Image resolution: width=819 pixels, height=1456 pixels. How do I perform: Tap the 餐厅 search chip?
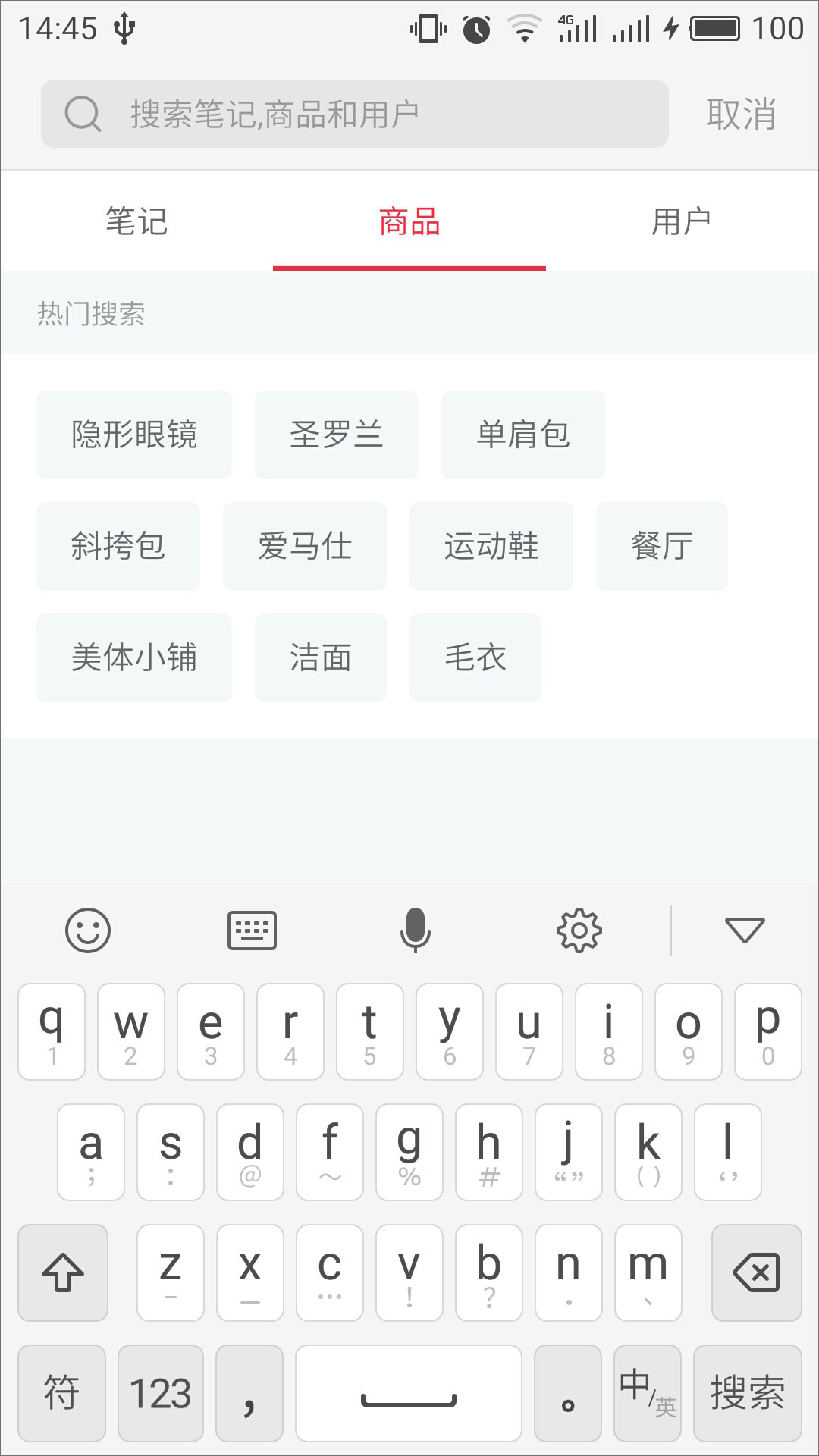[x=661, y=546]
